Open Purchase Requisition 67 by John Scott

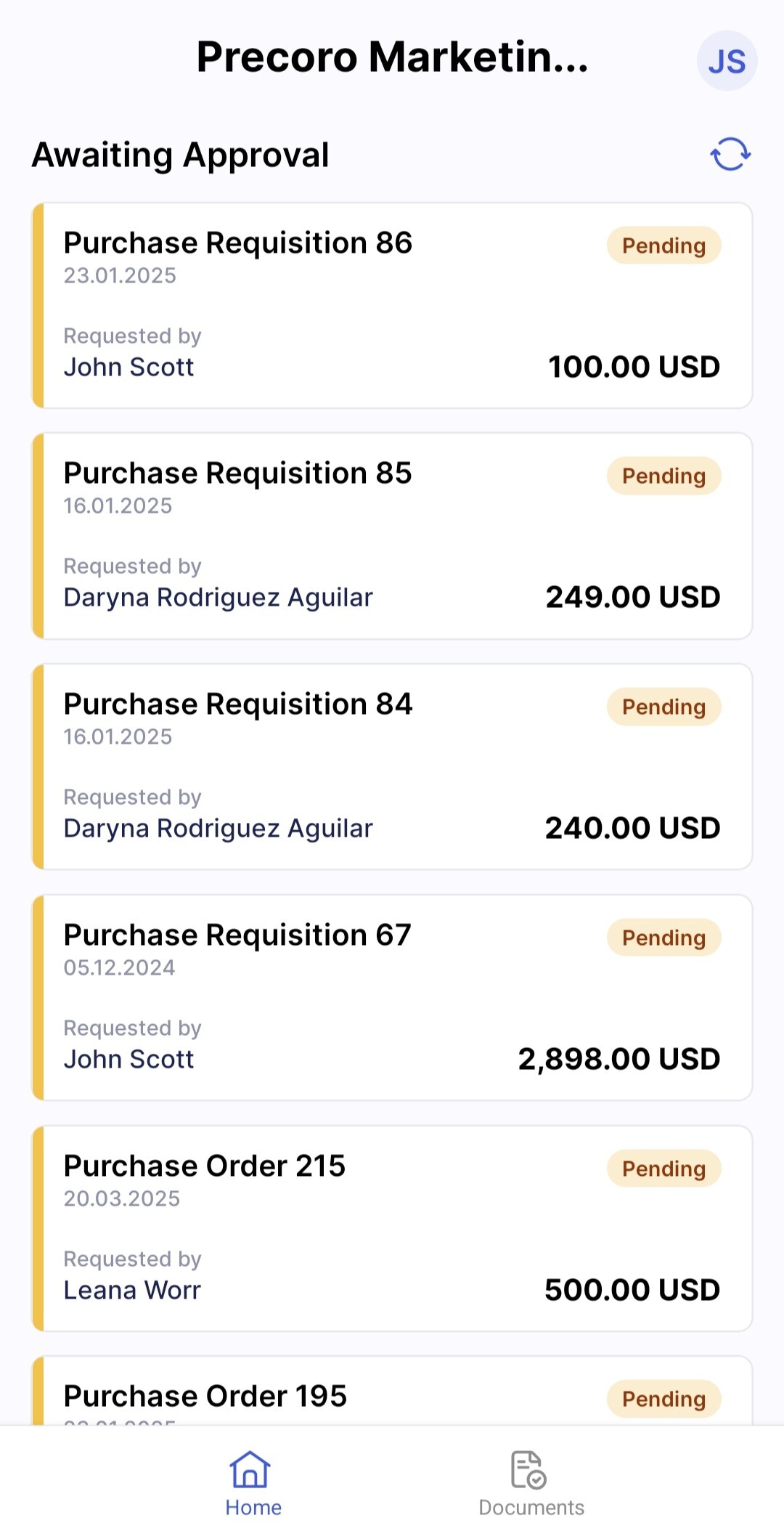pos(392,998)
